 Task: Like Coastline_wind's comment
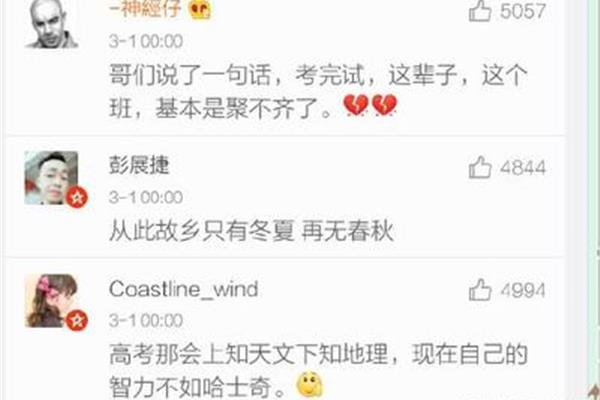[x=481, y=290]
